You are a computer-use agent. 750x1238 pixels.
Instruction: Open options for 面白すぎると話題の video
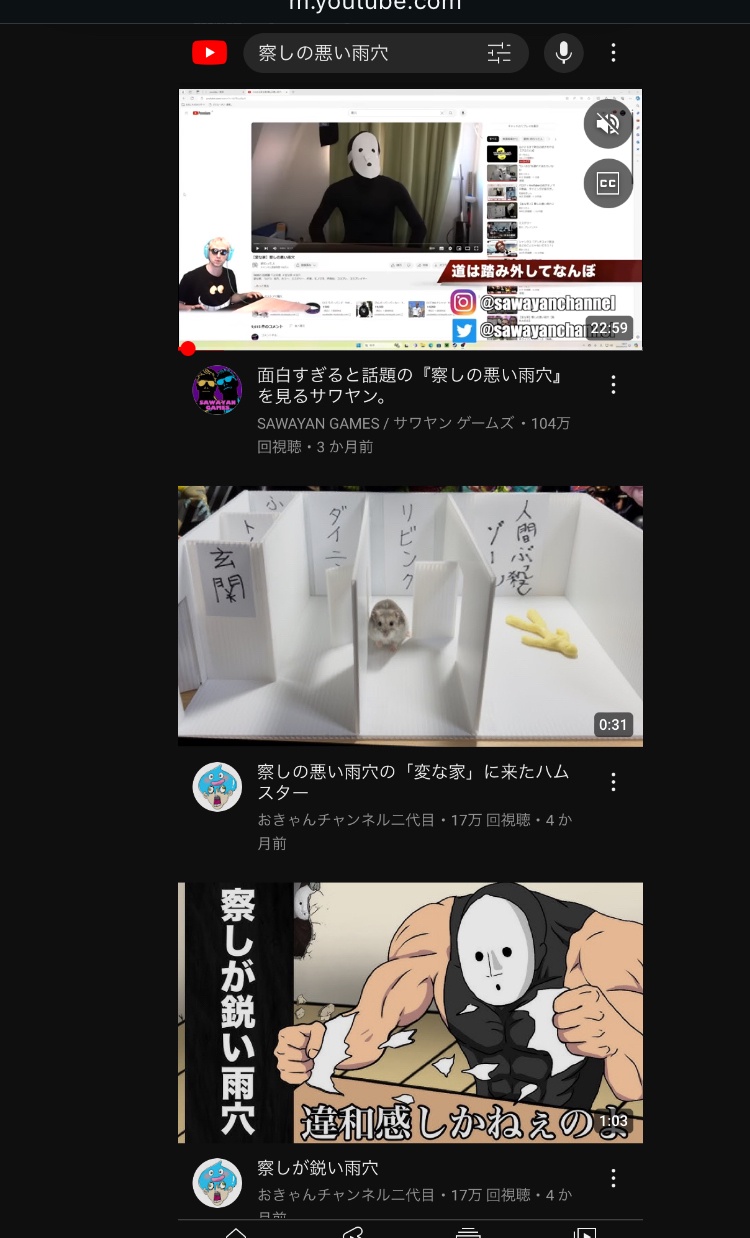(x=614, y=385)
